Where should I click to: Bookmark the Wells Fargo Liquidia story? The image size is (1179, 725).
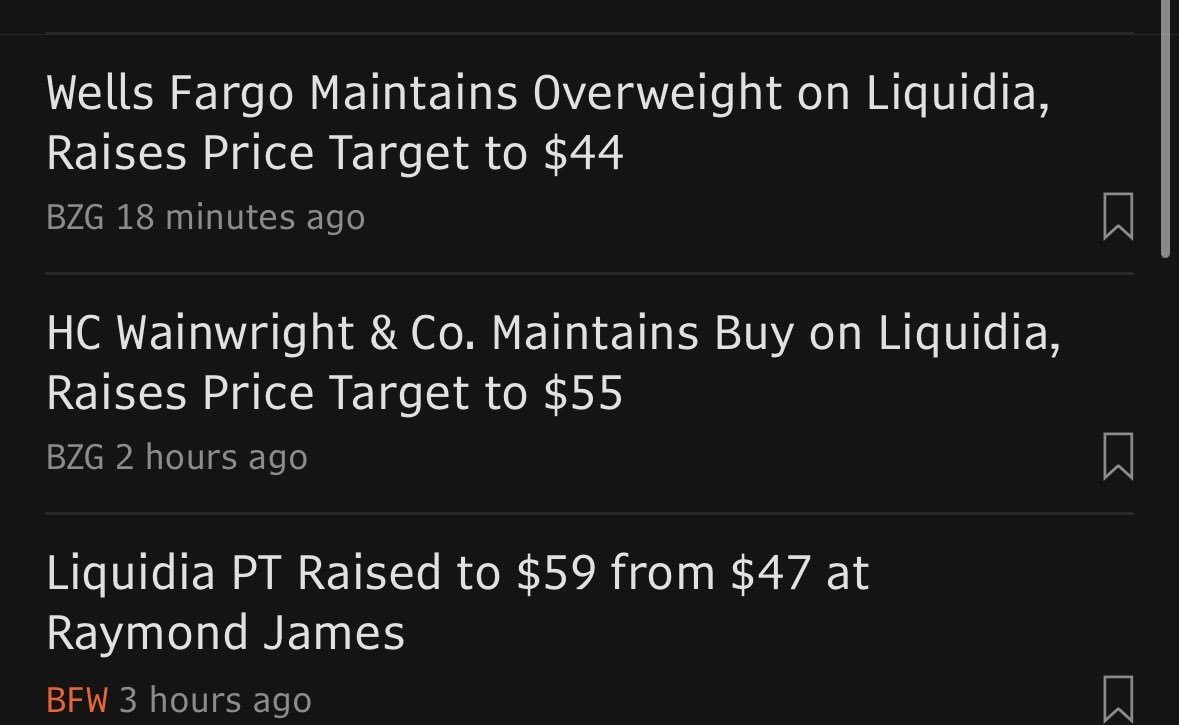pyautogui.click(x=1117, y=217)
